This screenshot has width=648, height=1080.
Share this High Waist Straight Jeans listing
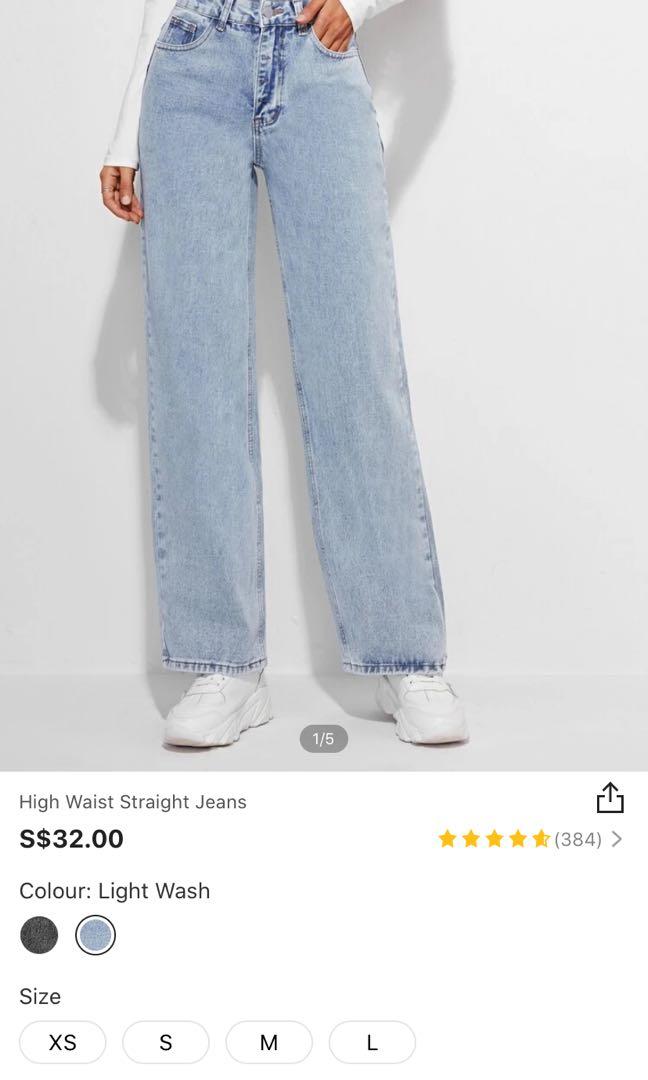coord(610,798)
